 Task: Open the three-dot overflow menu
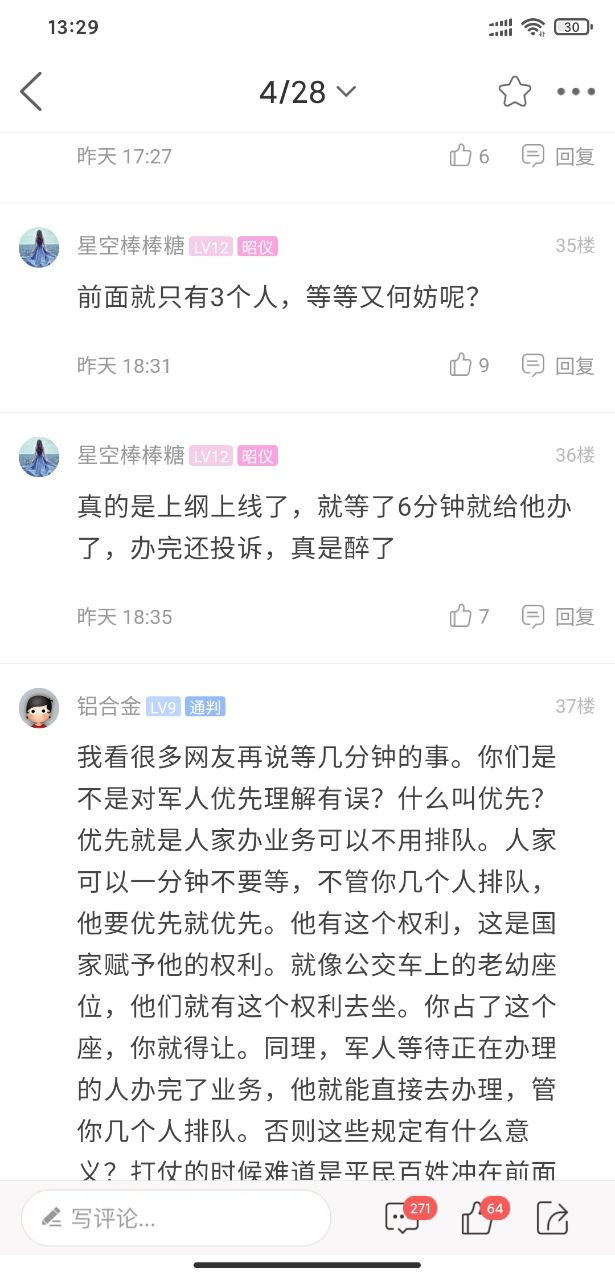(x=576, y=92)
